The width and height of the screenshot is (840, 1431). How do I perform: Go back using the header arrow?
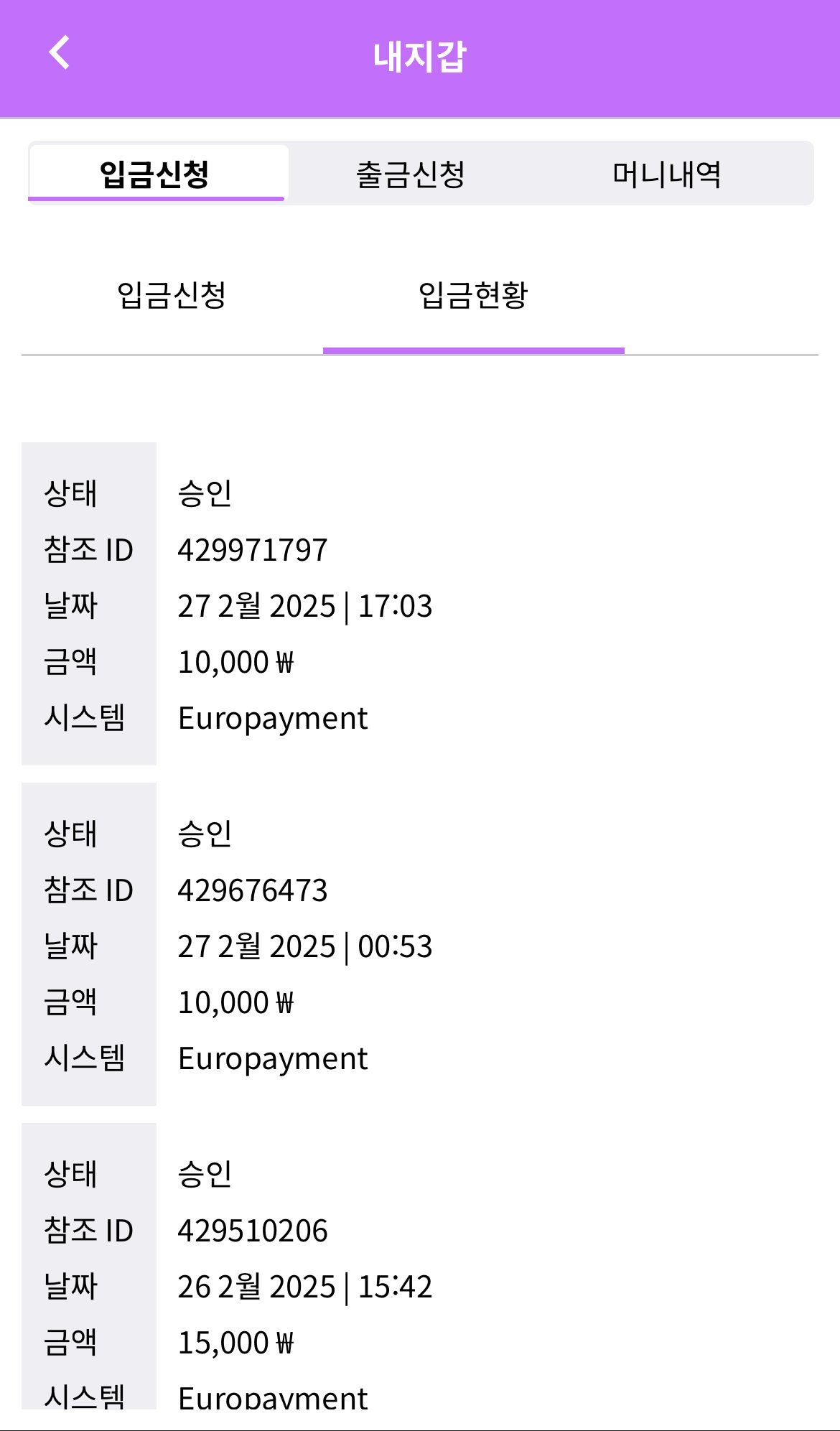click(x=60, y=53)
